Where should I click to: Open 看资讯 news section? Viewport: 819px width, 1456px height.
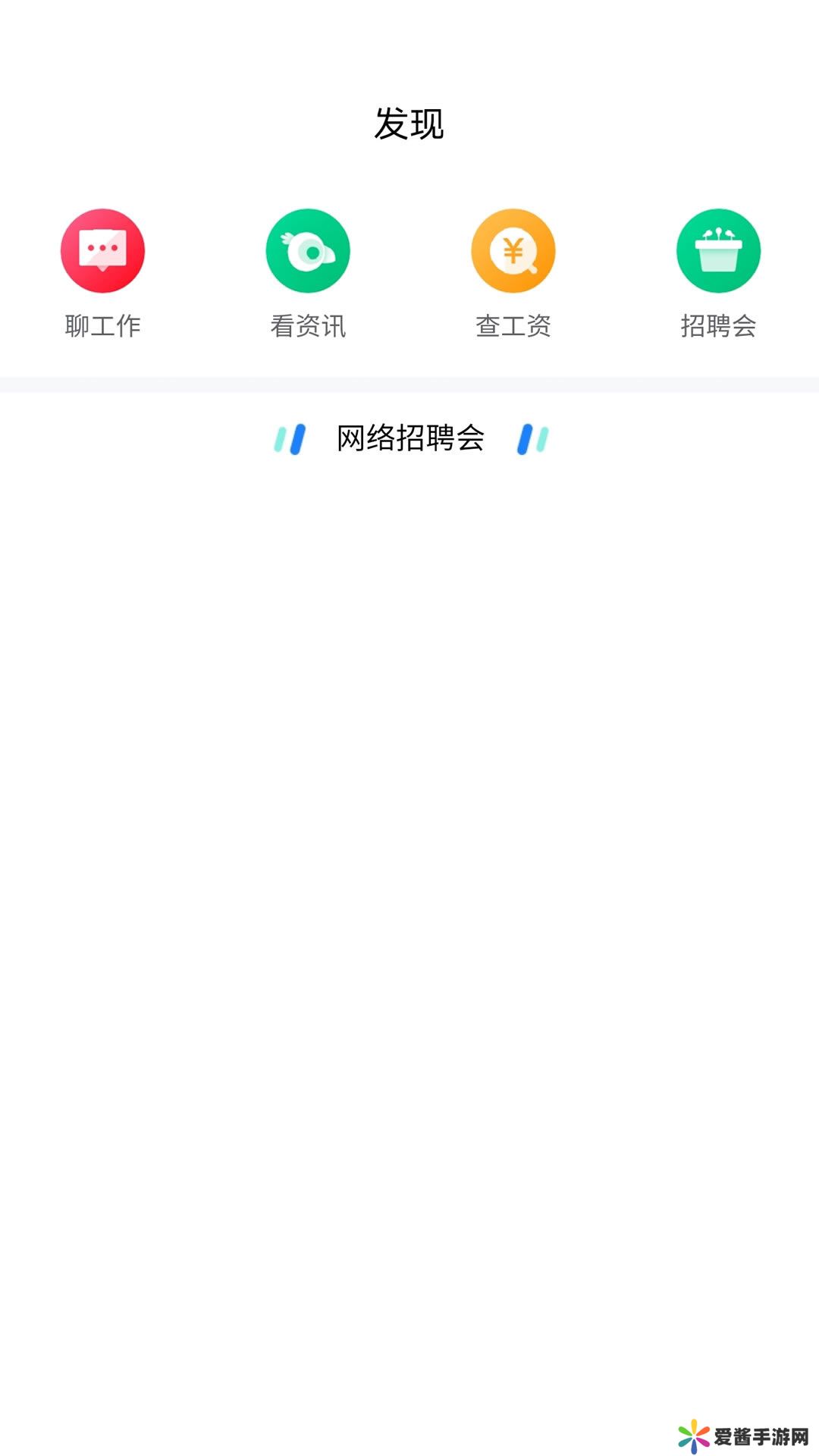308,252
